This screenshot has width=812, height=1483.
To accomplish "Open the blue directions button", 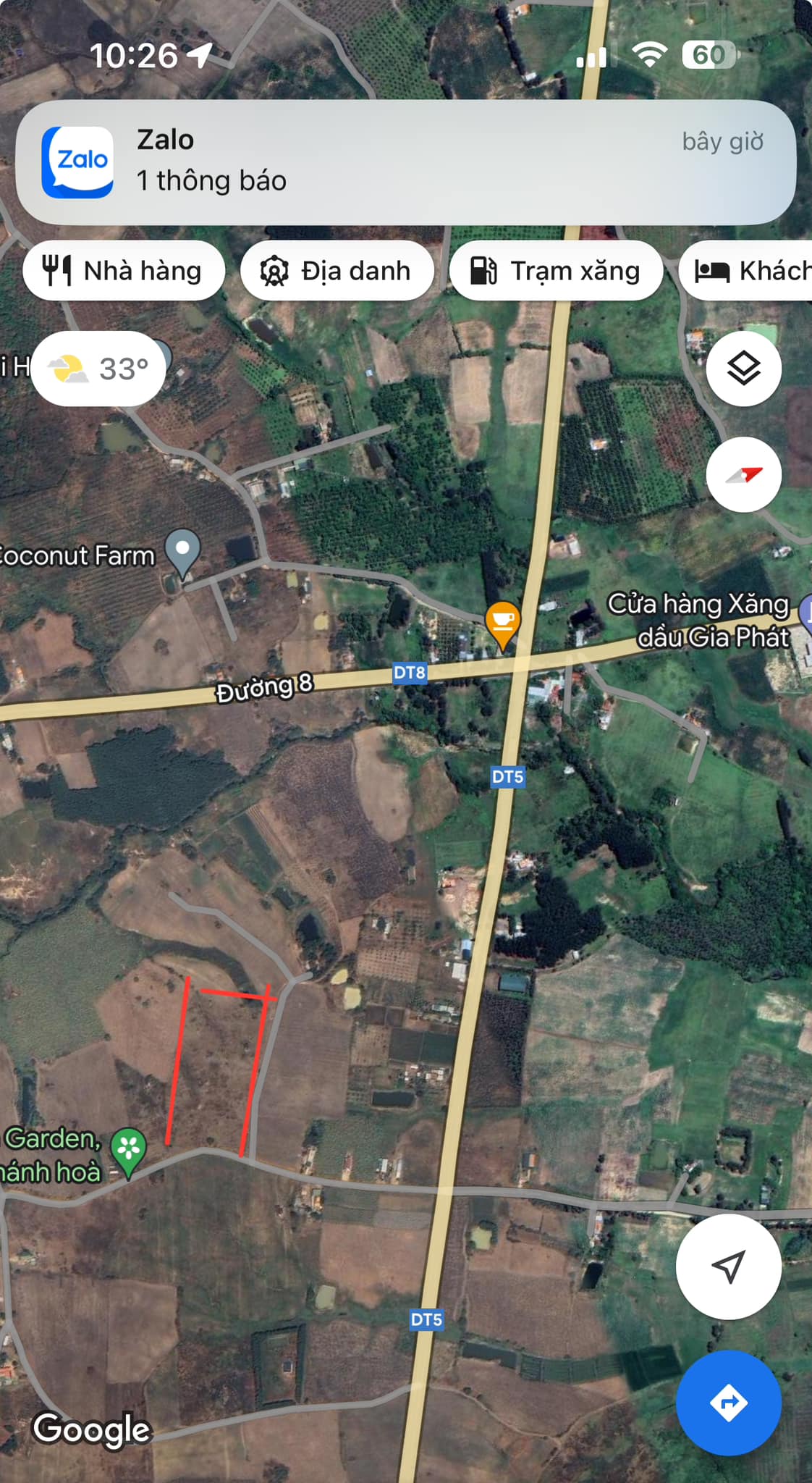I will 728,1403.
